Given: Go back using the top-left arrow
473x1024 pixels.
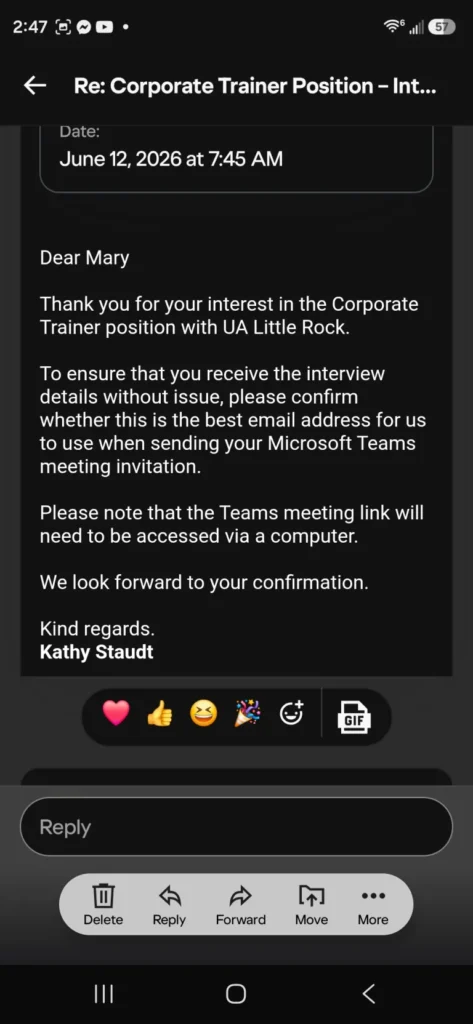Looking at the screenshot, I should coord(35,86).
